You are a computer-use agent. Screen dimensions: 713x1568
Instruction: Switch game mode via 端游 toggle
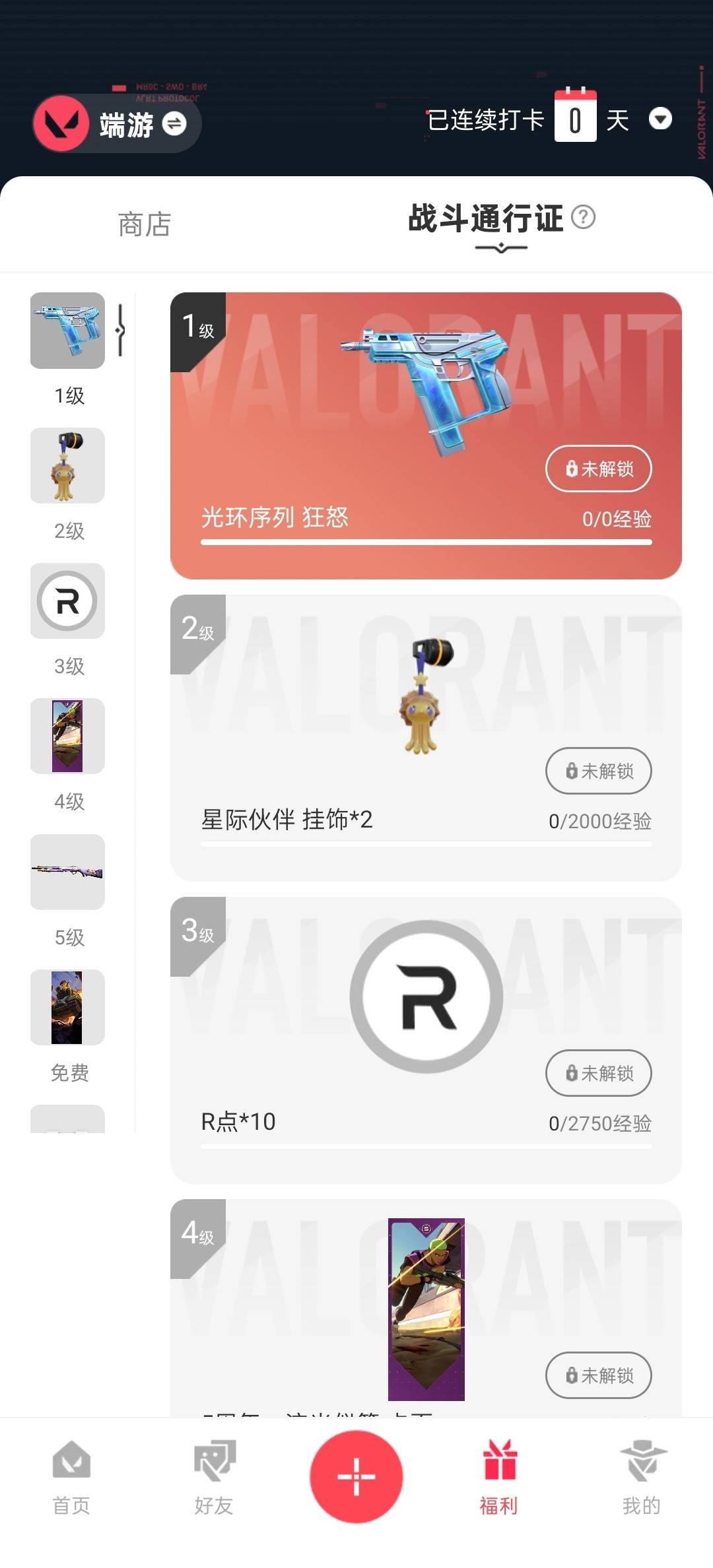174,123
